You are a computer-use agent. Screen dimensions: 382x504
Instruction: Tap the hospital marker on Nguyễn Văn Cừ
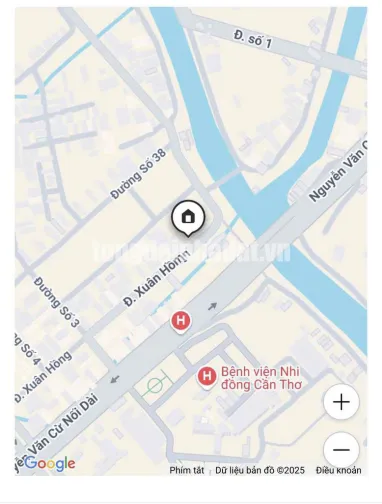[181, 322]
